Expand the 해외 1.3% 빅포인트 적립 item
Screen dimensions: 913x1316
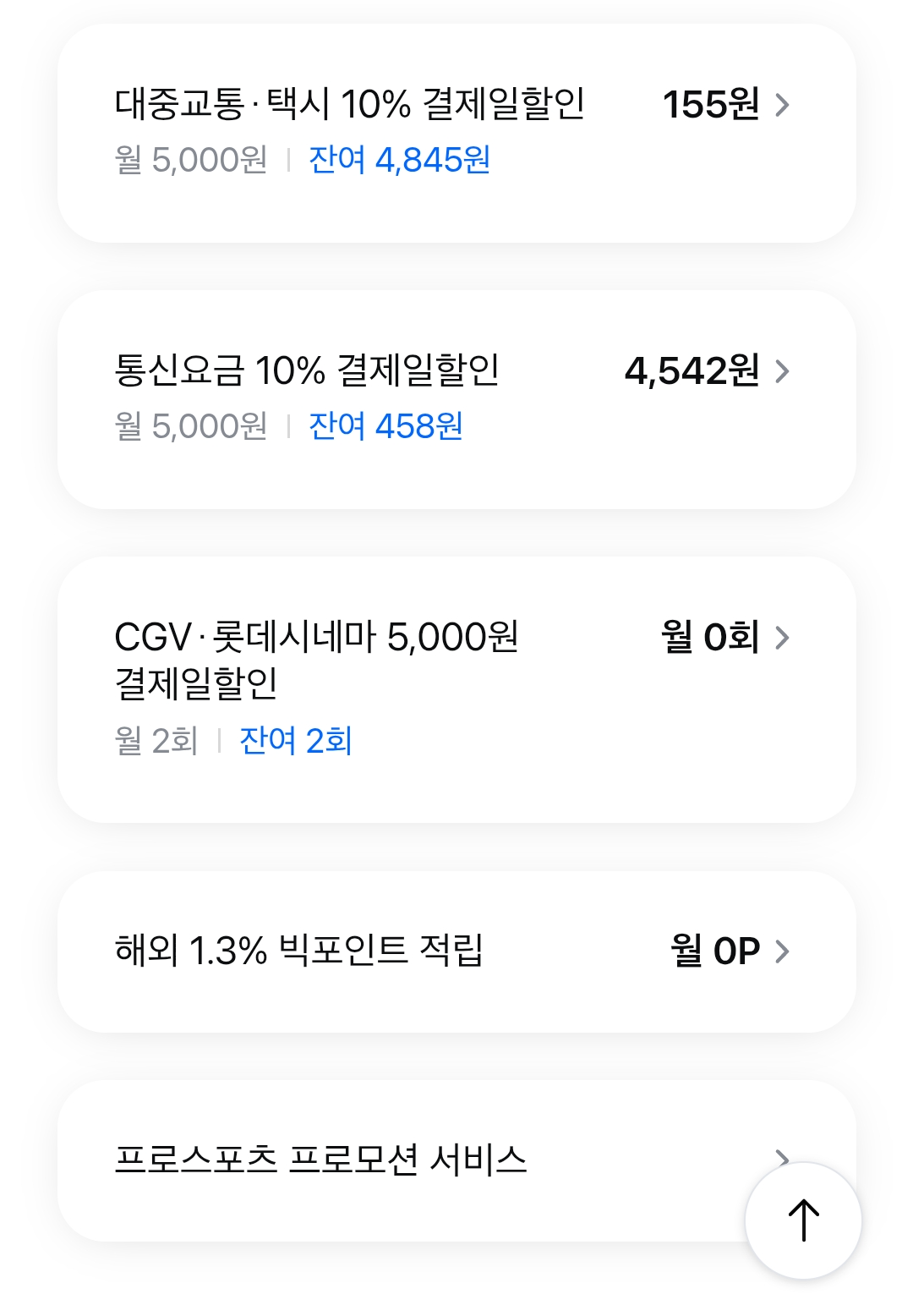click(784, 951)
